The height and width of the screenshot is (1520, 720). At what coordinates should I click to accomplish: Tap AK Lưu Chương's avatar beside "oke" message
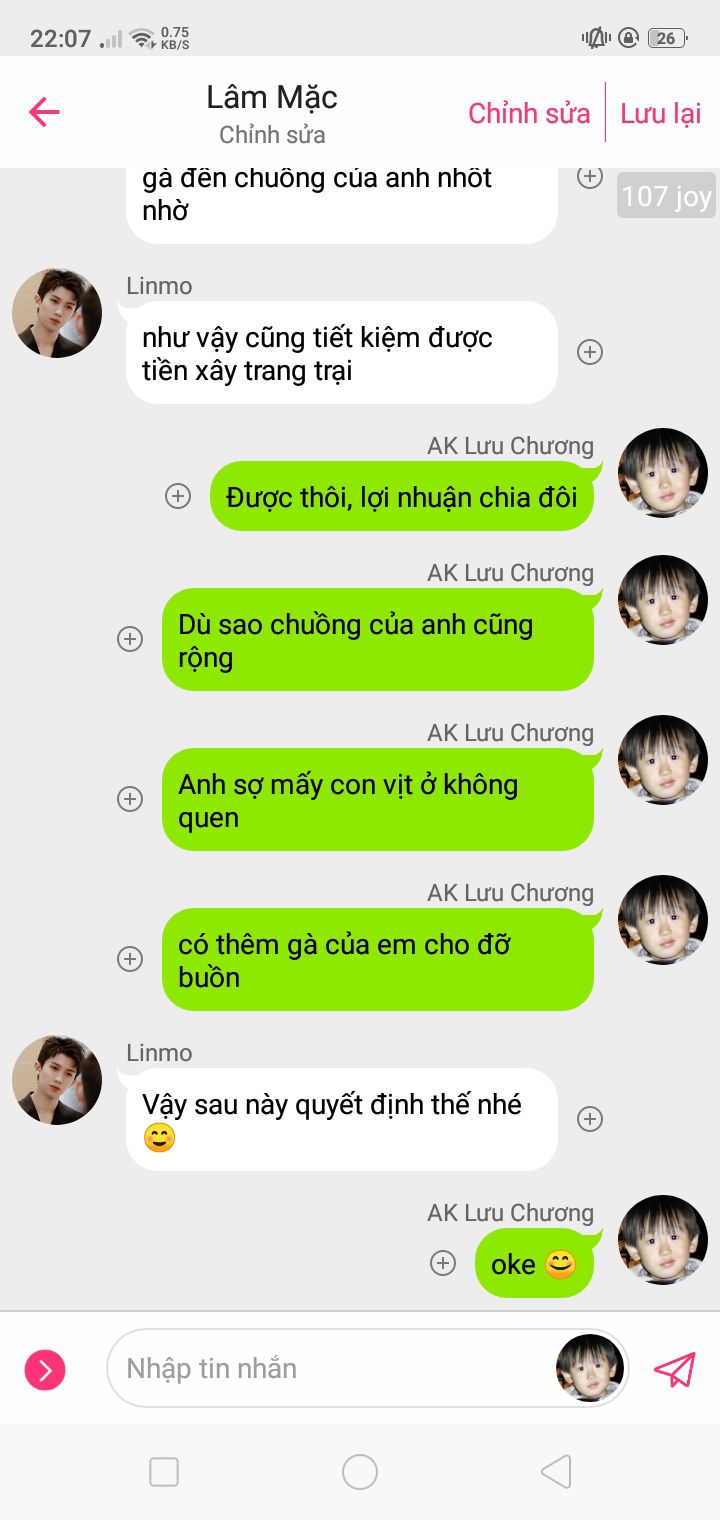coord(662,1240)
